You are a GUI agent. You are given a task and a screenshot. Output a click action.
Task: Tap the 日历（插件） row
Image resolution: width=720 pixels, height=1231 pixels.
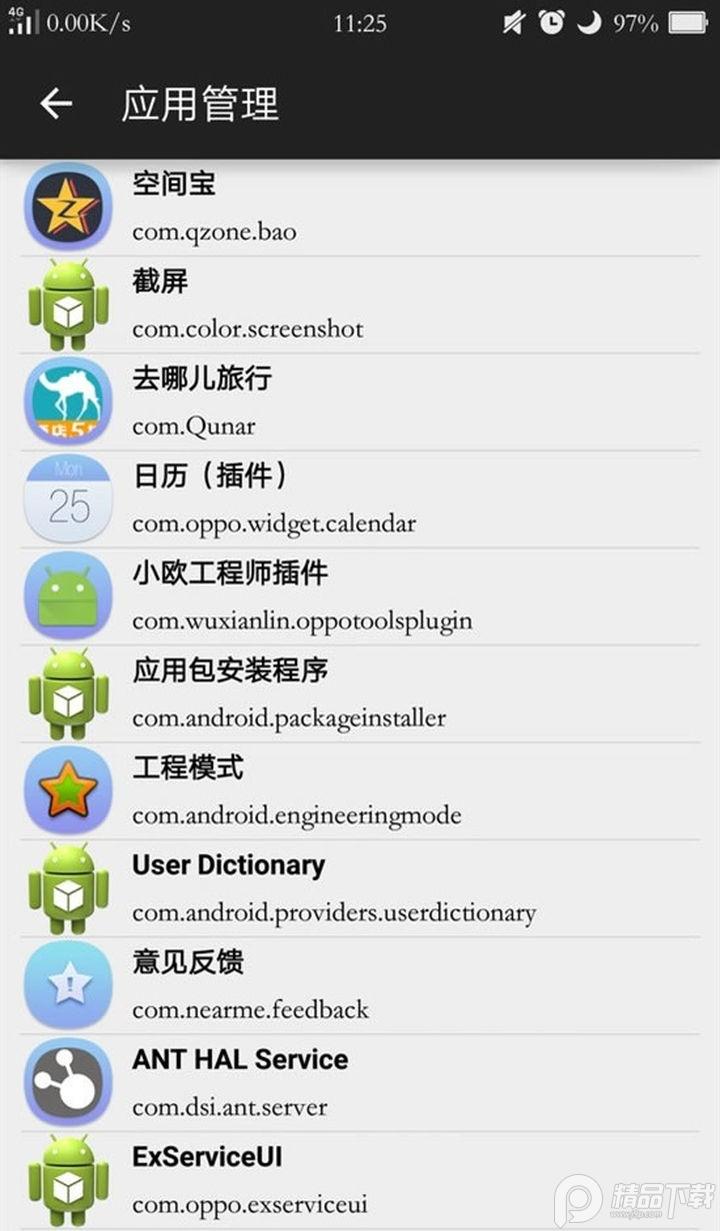click(360, 499)
